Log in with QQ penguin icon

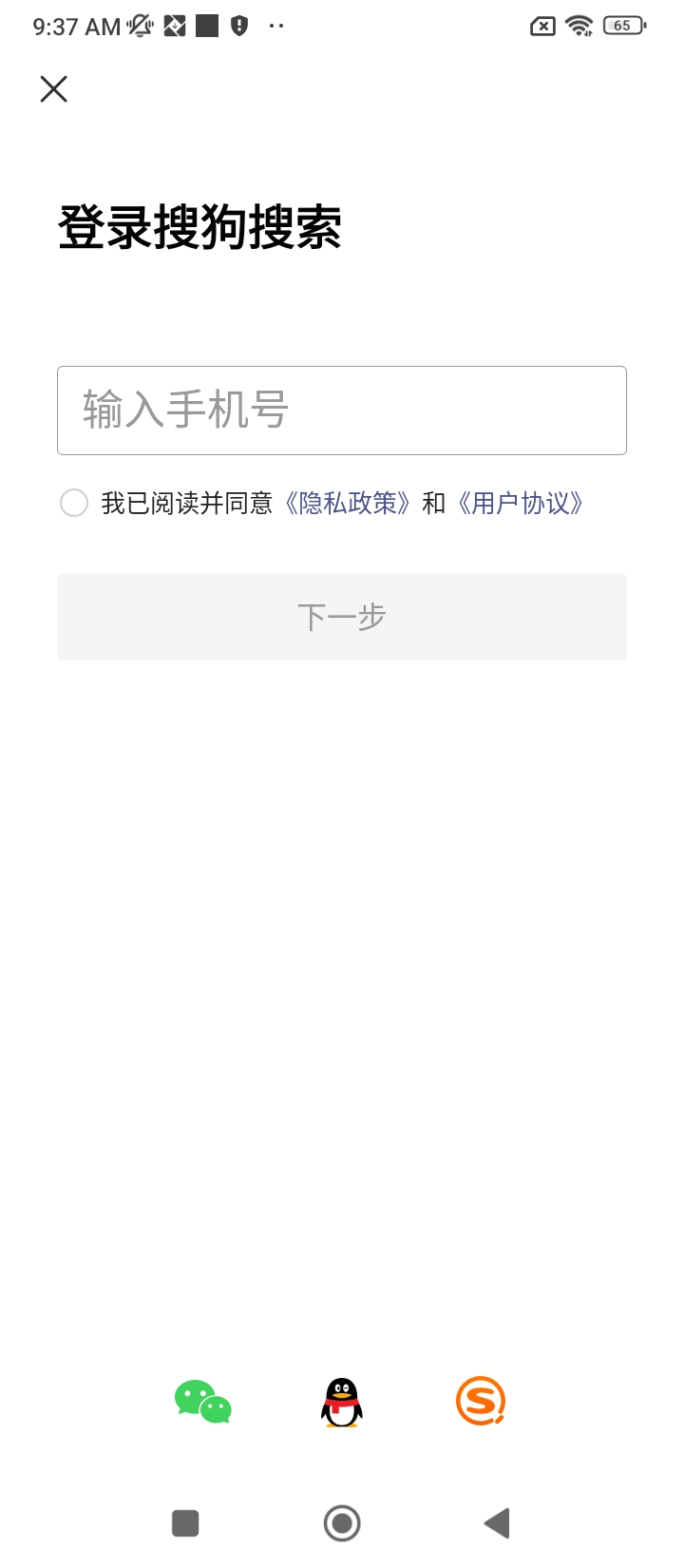(342, 1403)
